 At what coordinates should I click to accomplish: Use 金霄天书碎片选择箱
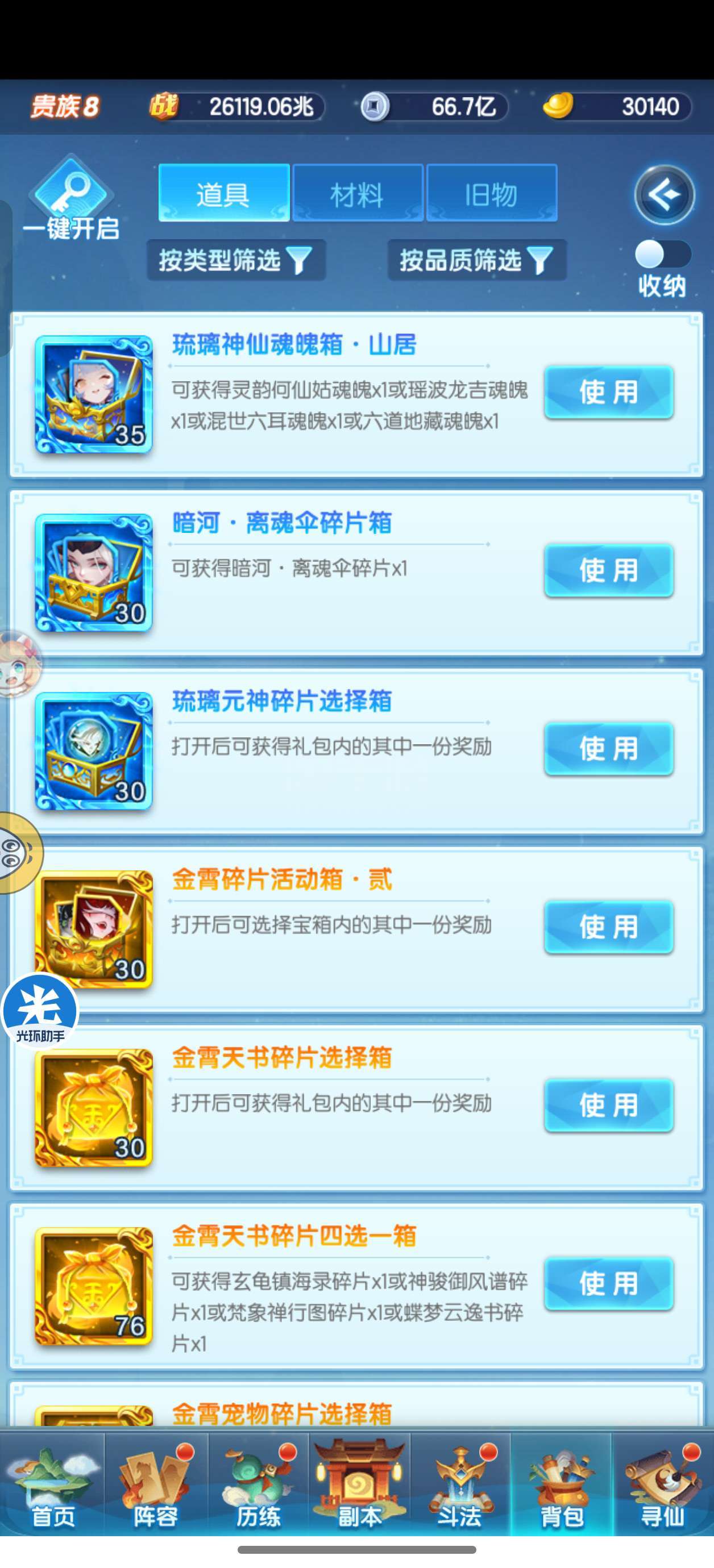609,1106
